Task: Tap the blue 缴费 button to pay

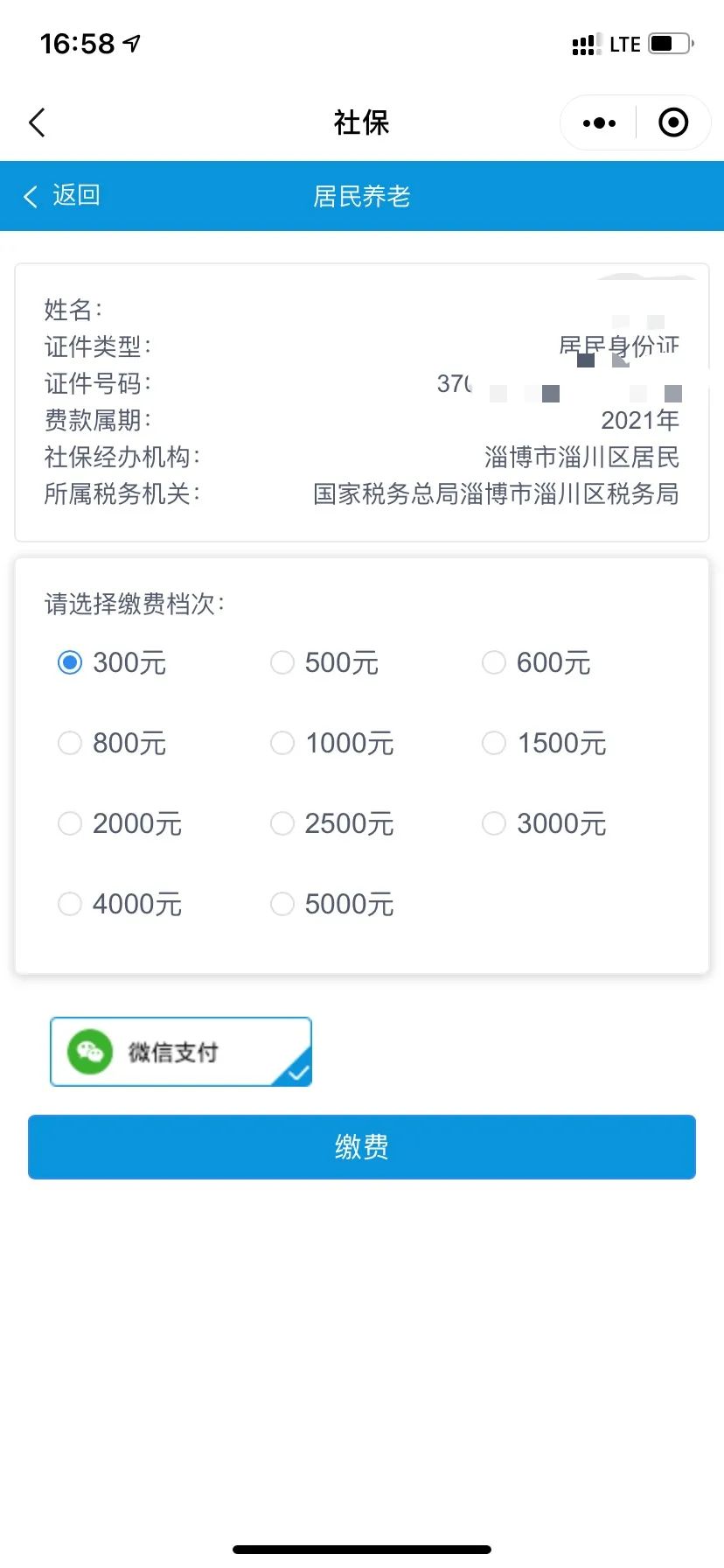Action: tap(362, 1147)
